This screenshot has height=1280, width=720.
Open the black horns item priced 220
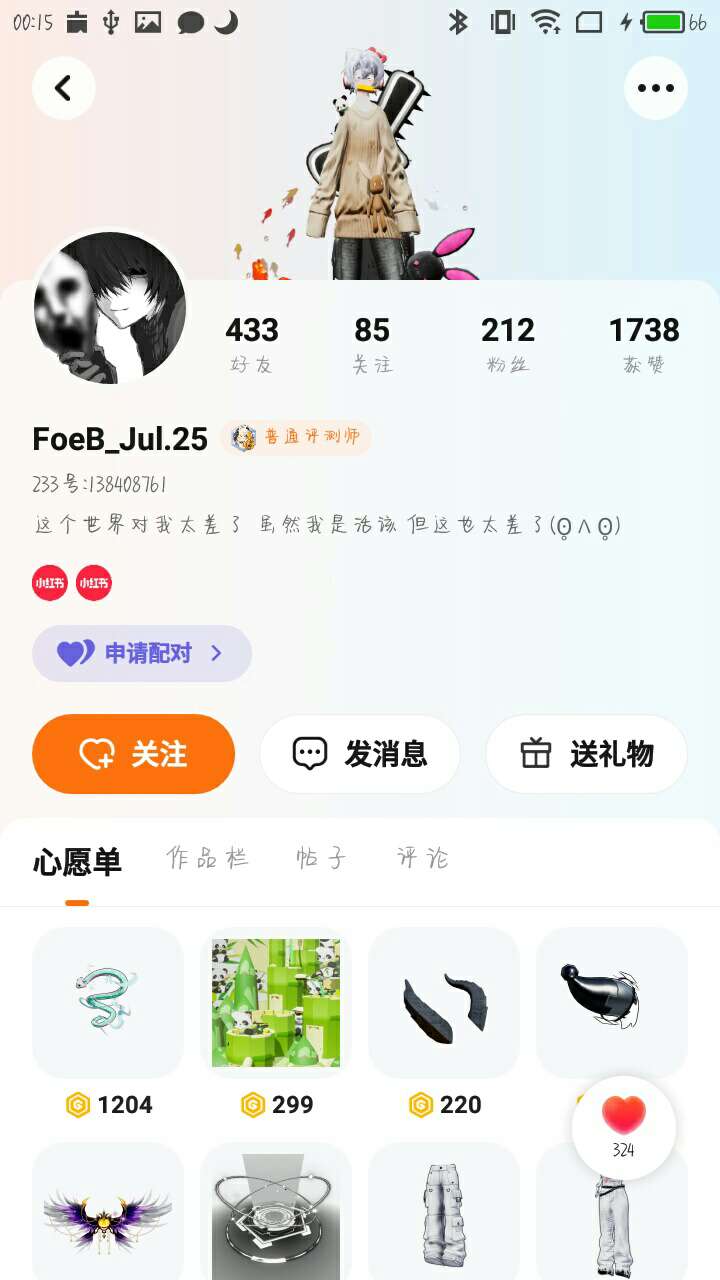coord(444,1002)
